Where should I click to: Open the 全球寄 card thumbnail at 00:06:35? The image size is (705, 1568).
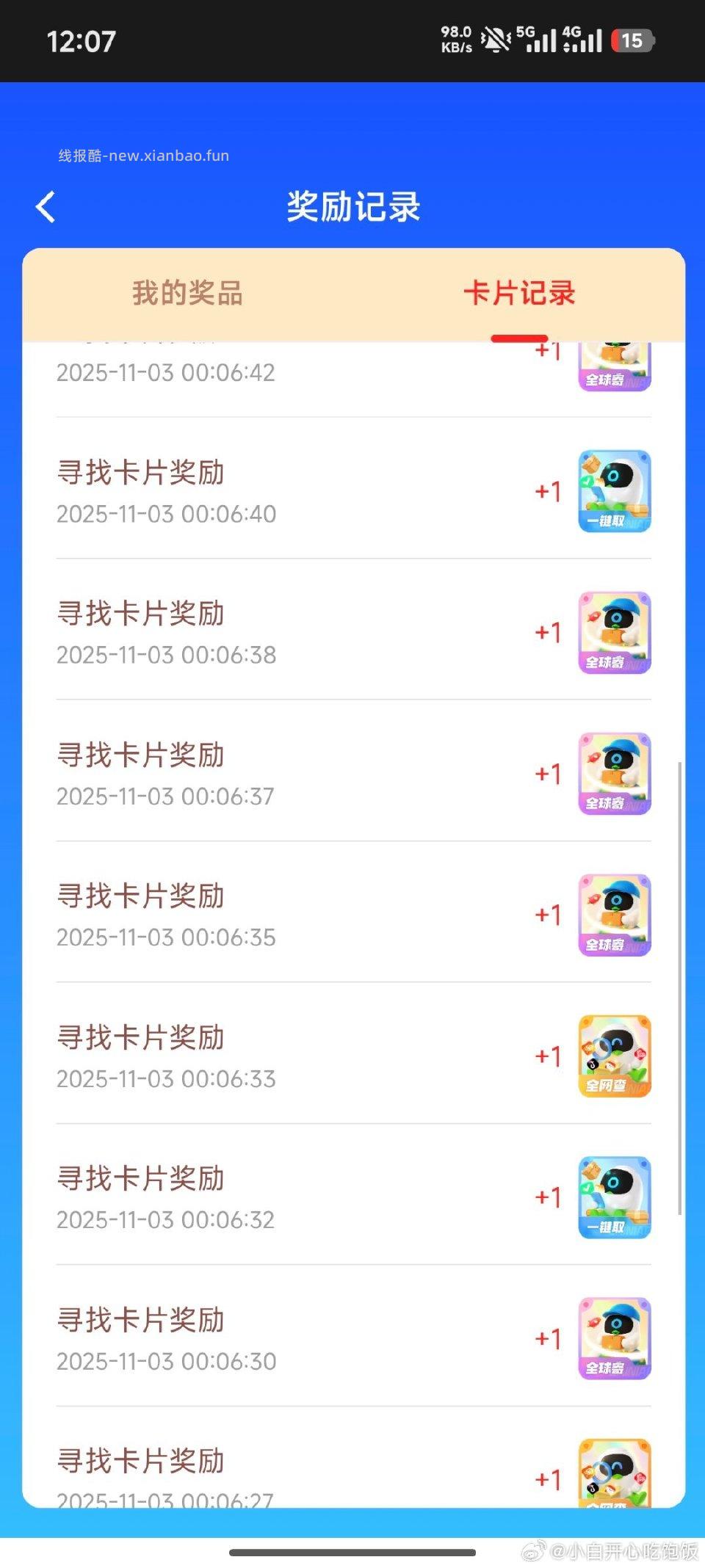pyautogui.click(x=614, y=915)
